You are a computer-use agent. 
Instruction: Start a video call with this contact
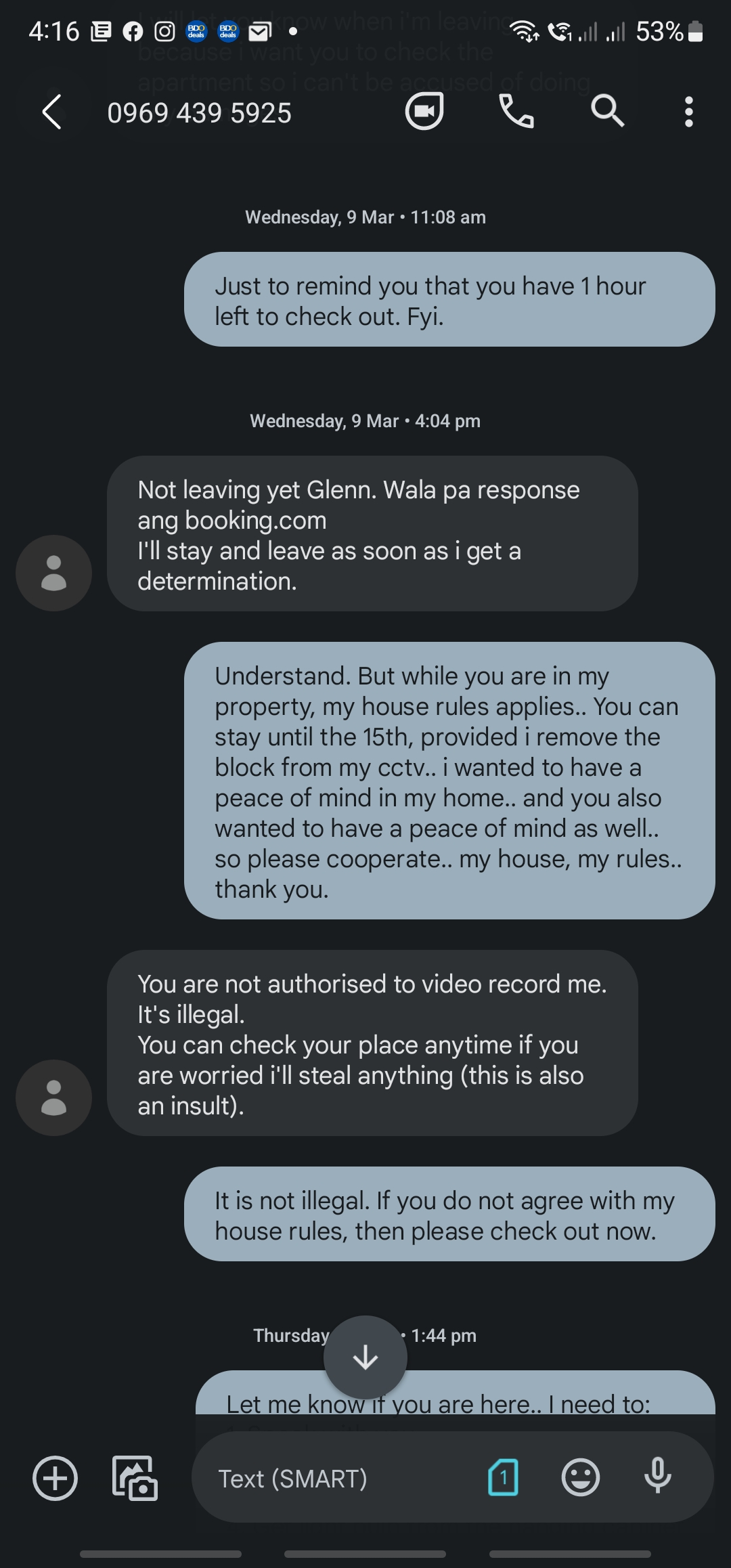click(x=424, y=111)
